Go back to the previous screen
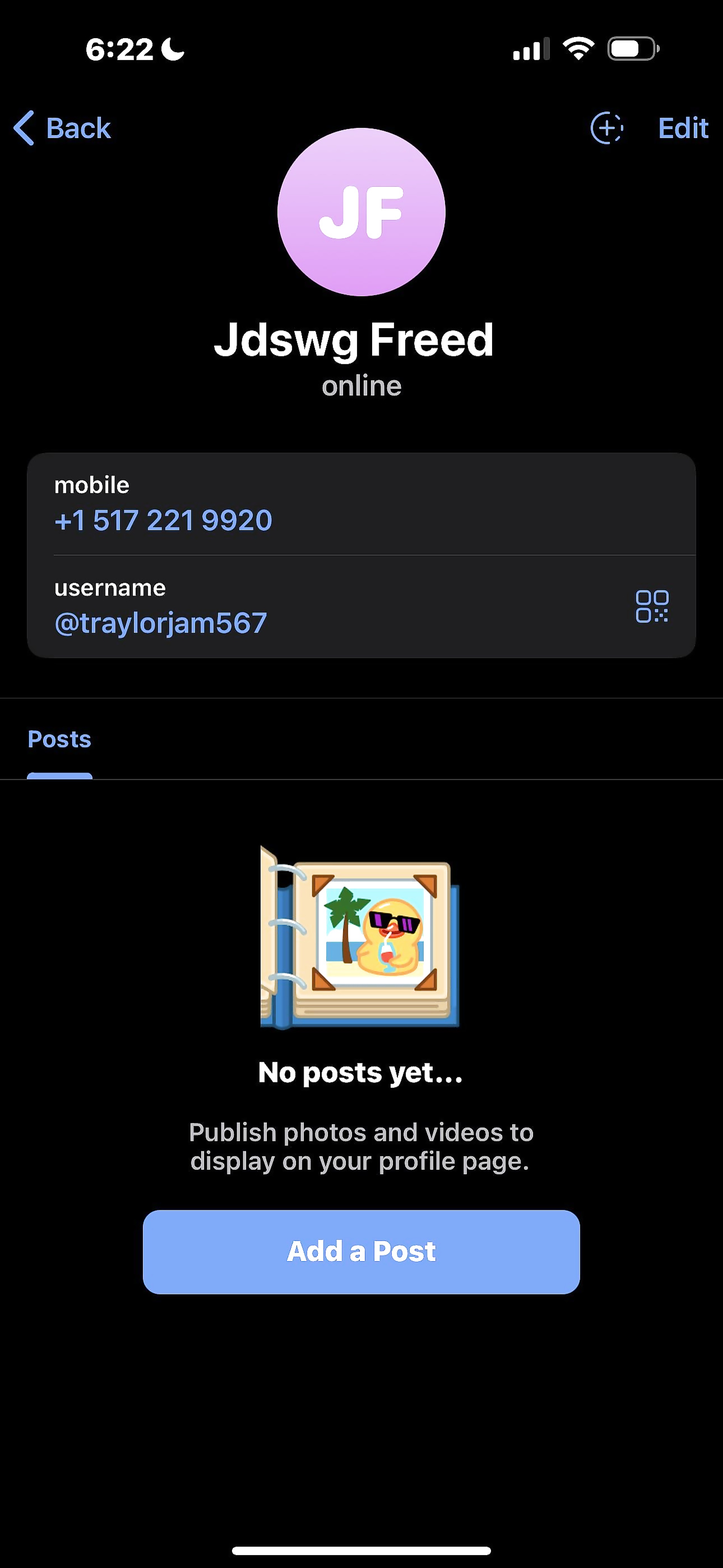The image size is (723, 1568). click(62, 128)
